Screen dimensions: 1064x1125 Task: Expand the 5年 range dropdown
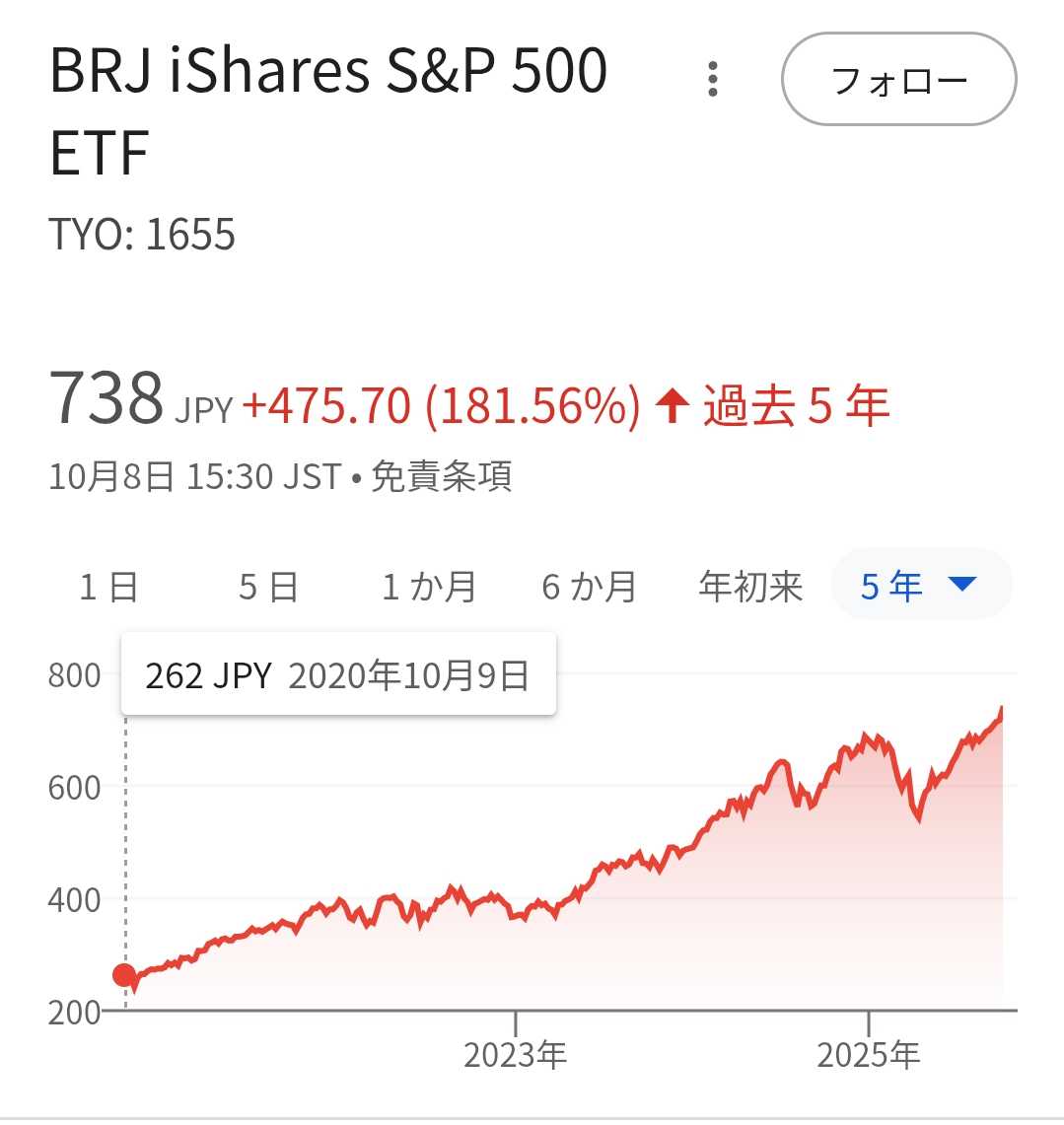920,586
